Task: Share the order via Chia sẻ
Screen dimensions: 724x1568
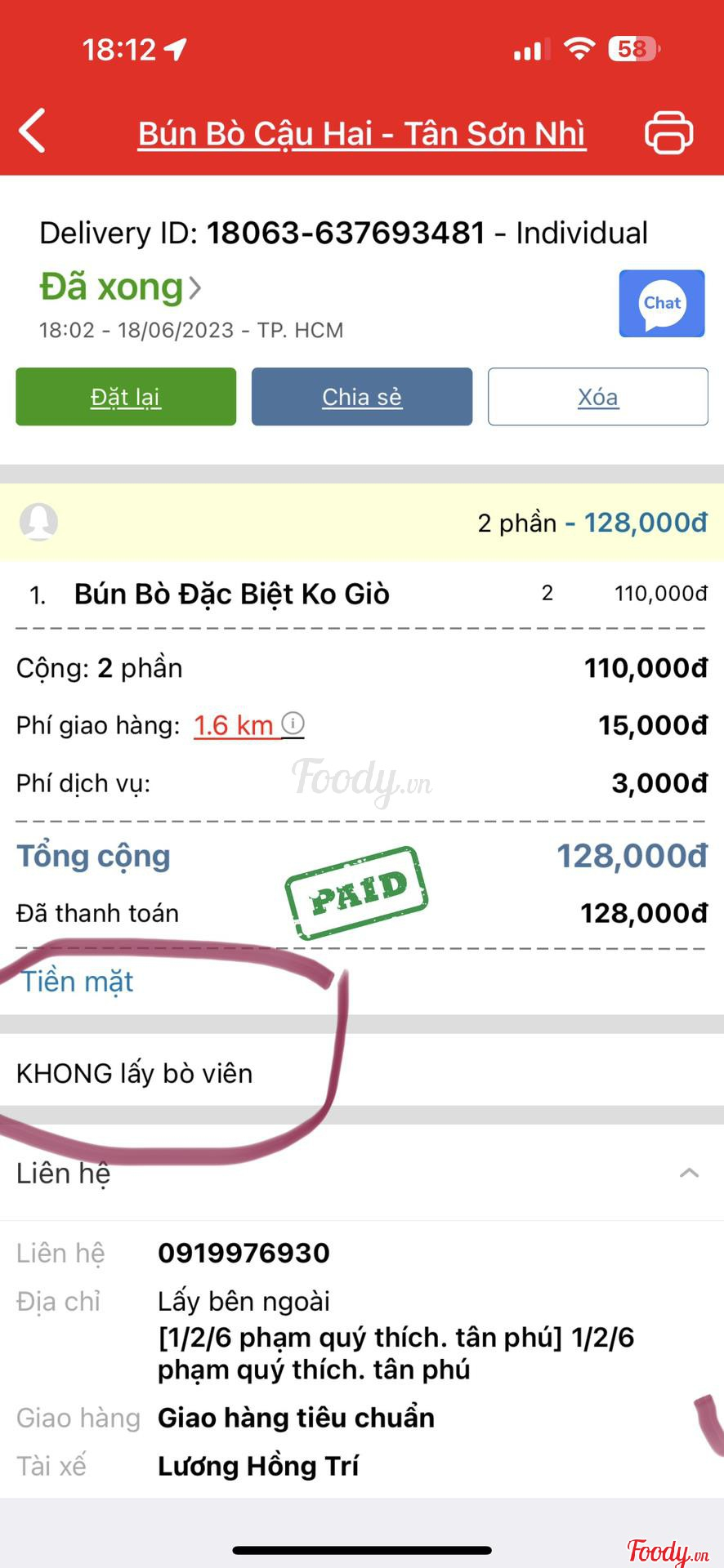Action: click(x=362, y=397)
